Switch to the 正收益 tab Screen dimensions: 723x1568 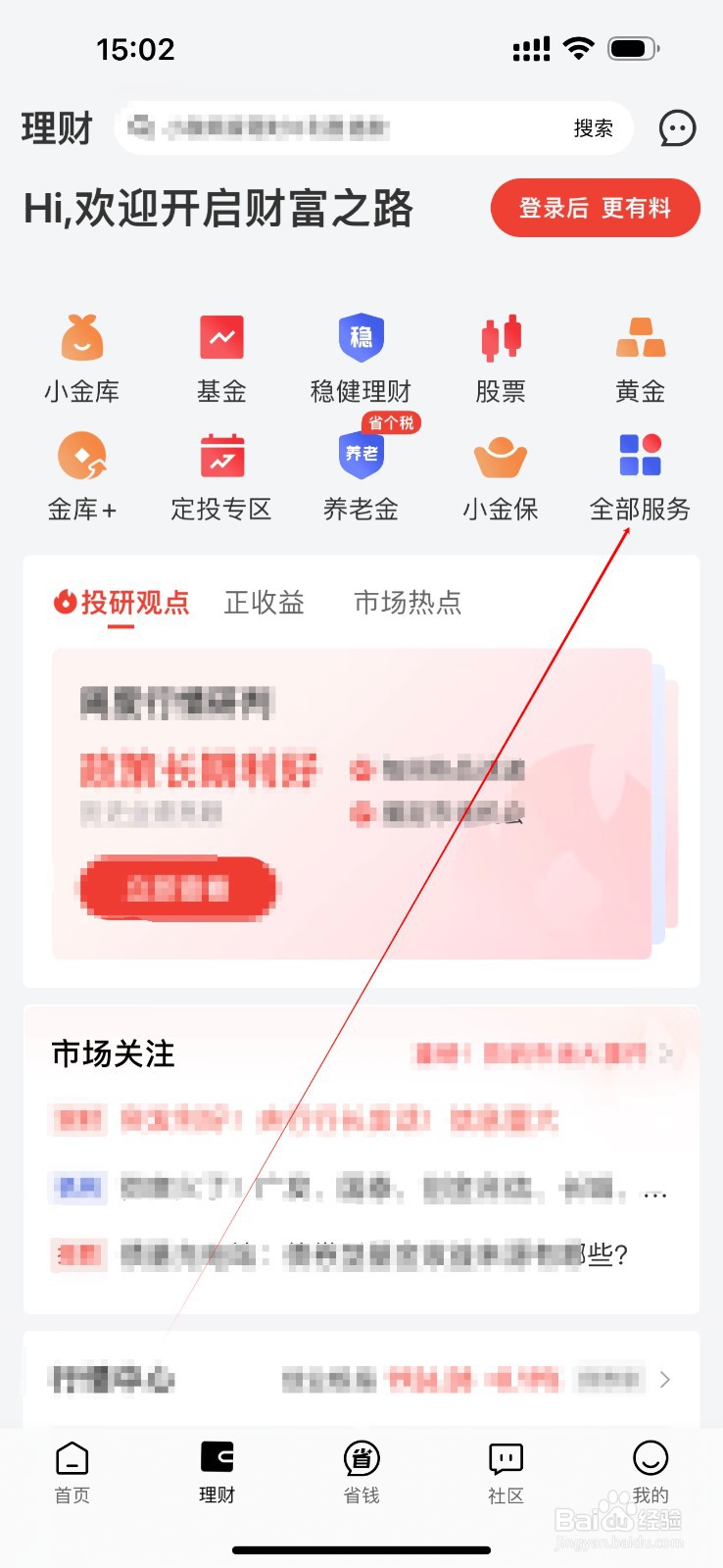[x=265, y=604]
